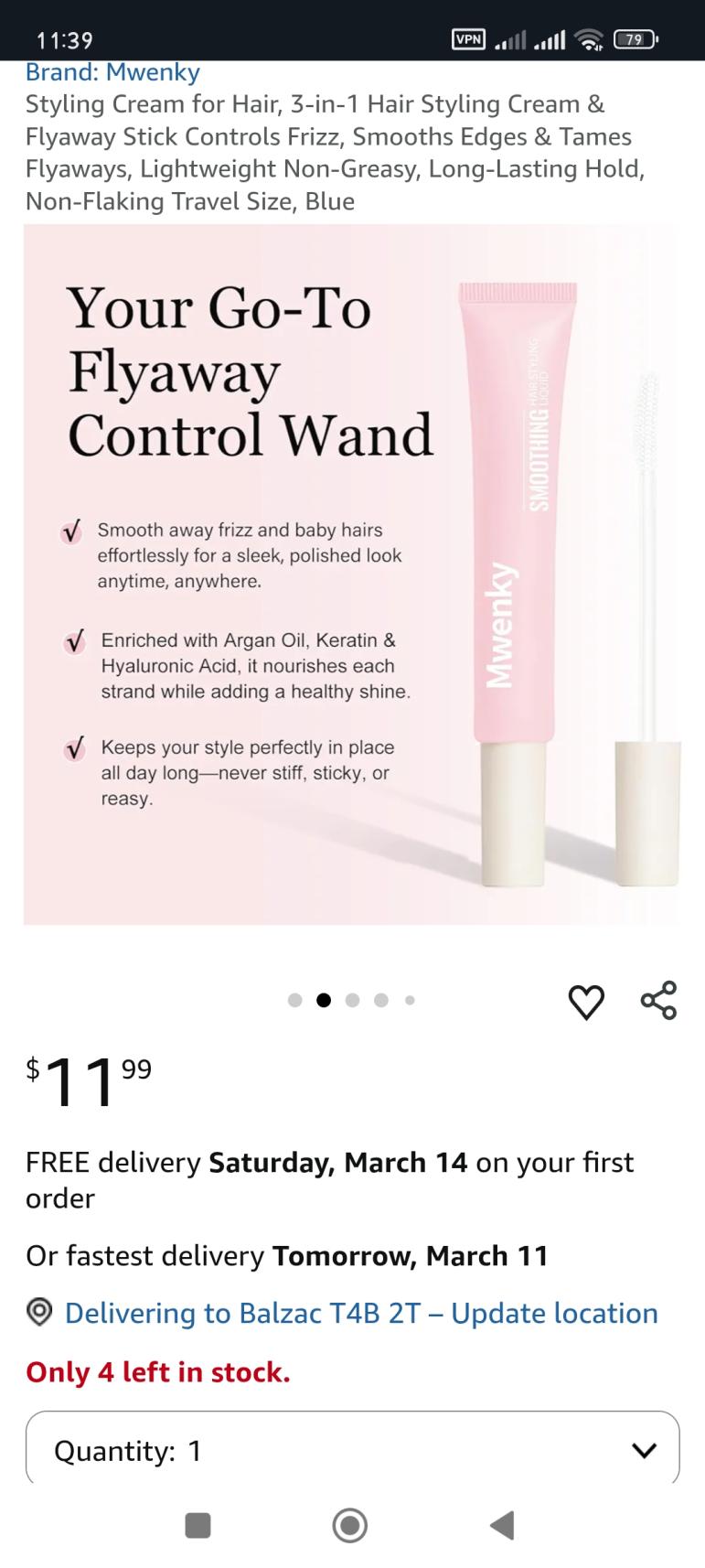The height and width of the screenshot is (1568, 705).
Task: Open the Brand: Mwenky link
Action: 112,72
